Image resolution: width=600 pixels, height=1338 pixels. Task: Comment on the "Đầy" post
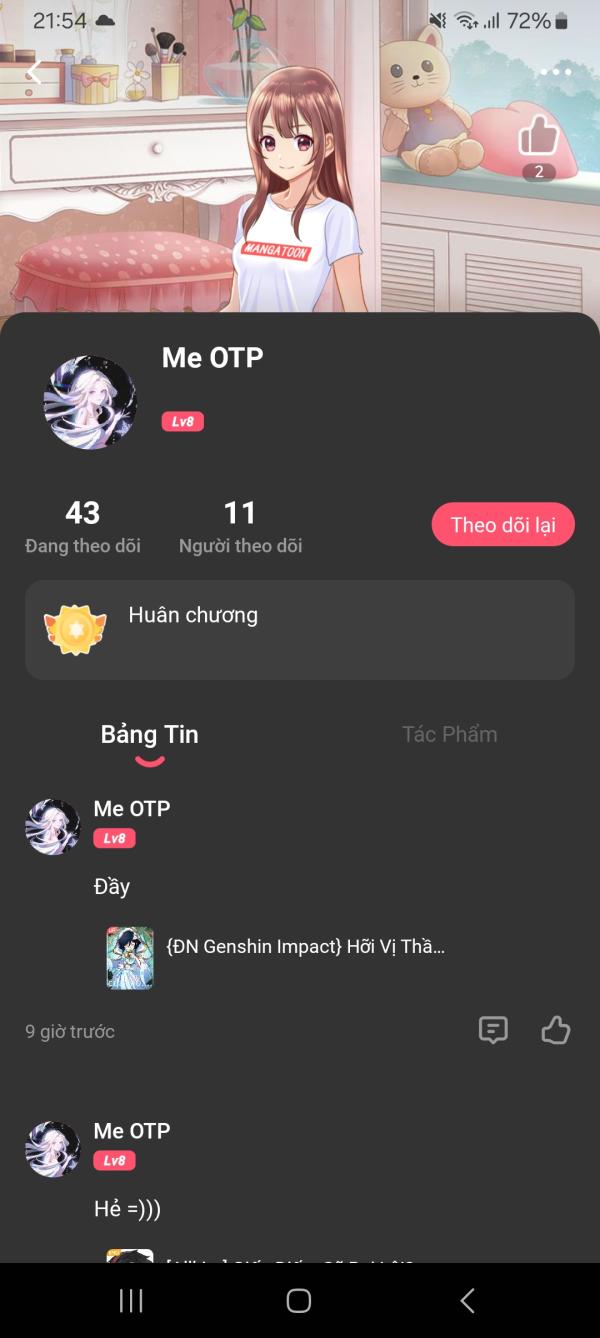[x=493, y=1030]
